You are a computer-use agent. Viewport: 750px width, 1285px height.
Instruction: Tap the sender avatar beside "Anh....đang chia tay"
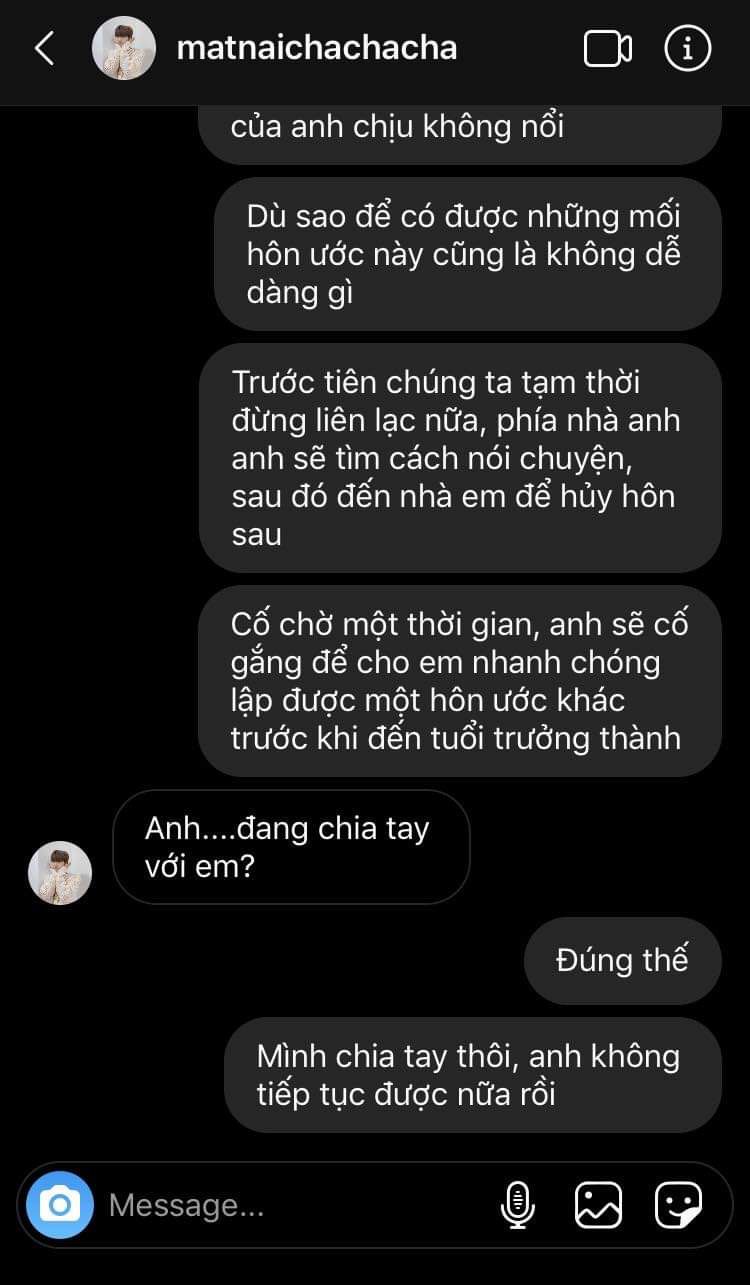pyautogui.click(x=60, y=872)
